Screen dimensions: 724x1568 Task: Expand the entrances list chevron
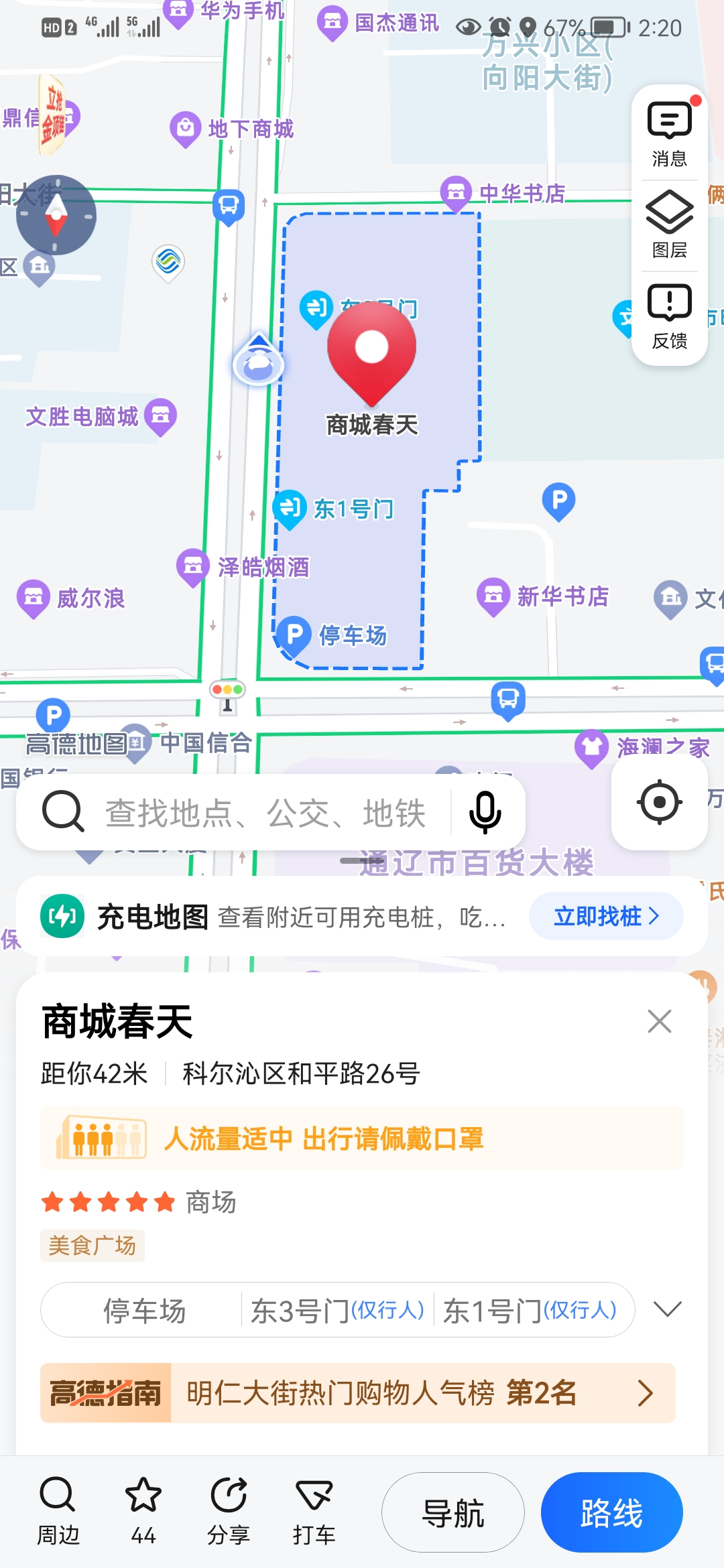point(667,1309)
